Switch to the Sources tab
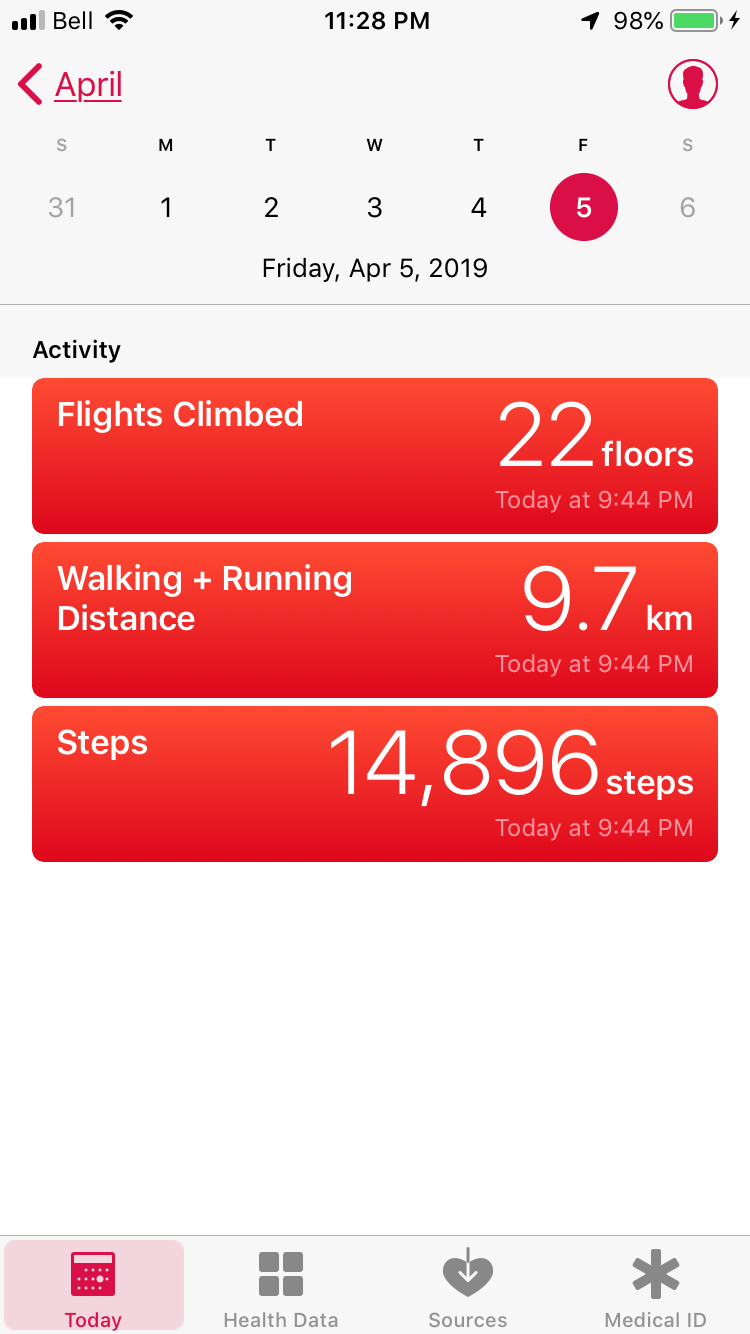Image resolution: width=750 pixels, height=1334 pixels. point(468,1288)
